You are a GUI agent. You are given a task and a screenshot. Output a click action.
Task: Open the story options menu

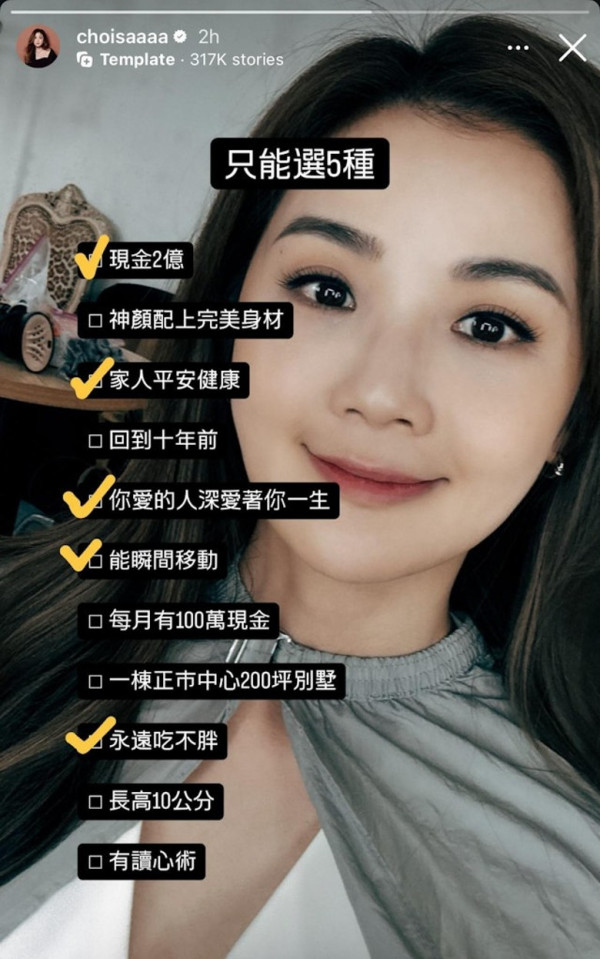pyautogui.click(x=518, y=47)
